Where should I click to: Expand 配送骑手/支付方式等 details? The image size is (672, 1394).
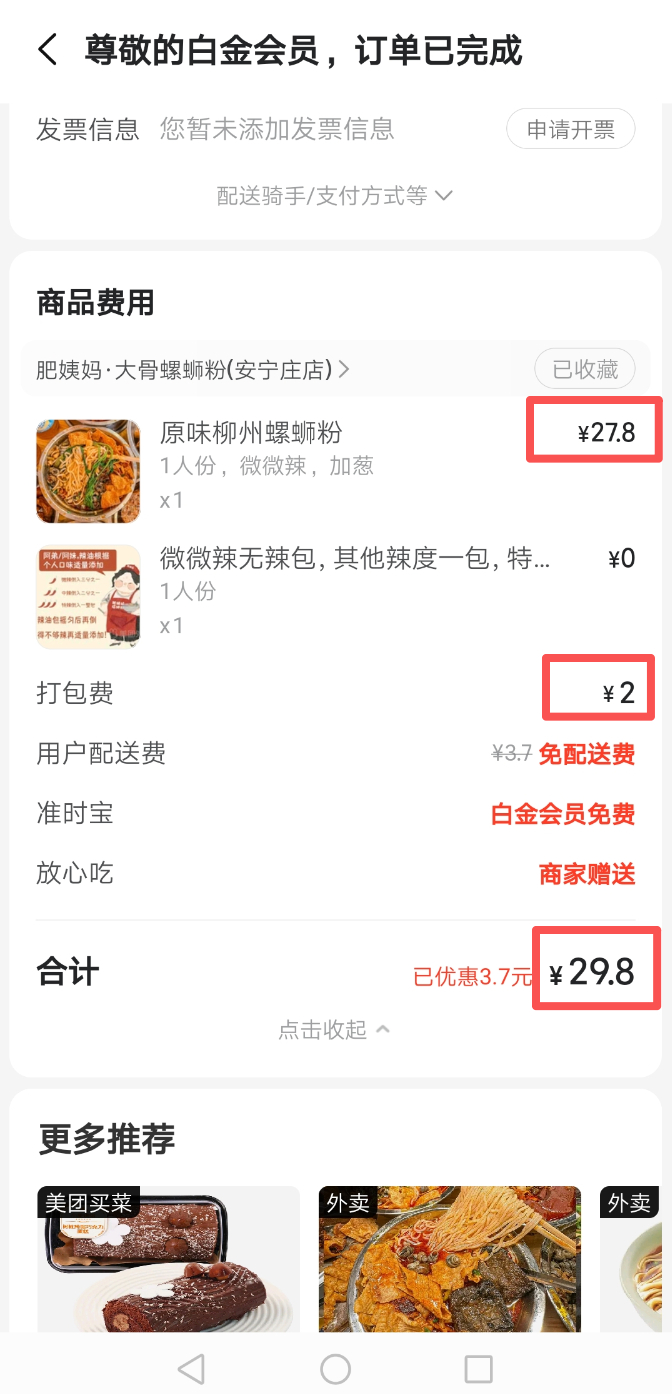[335, 195]
